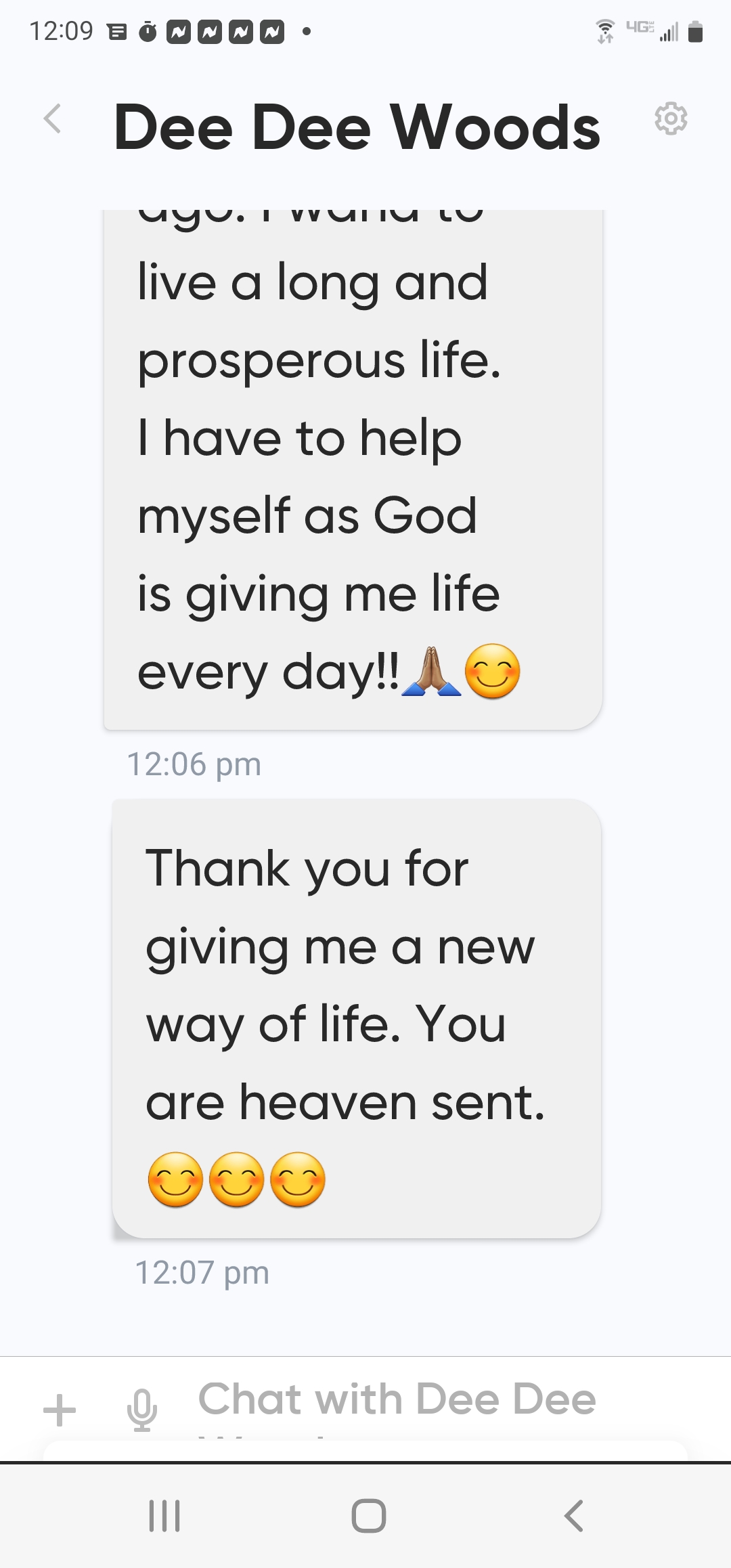
Task: Focus the Chat with Dee Dee field
Action: click(x=406, y=1400)
